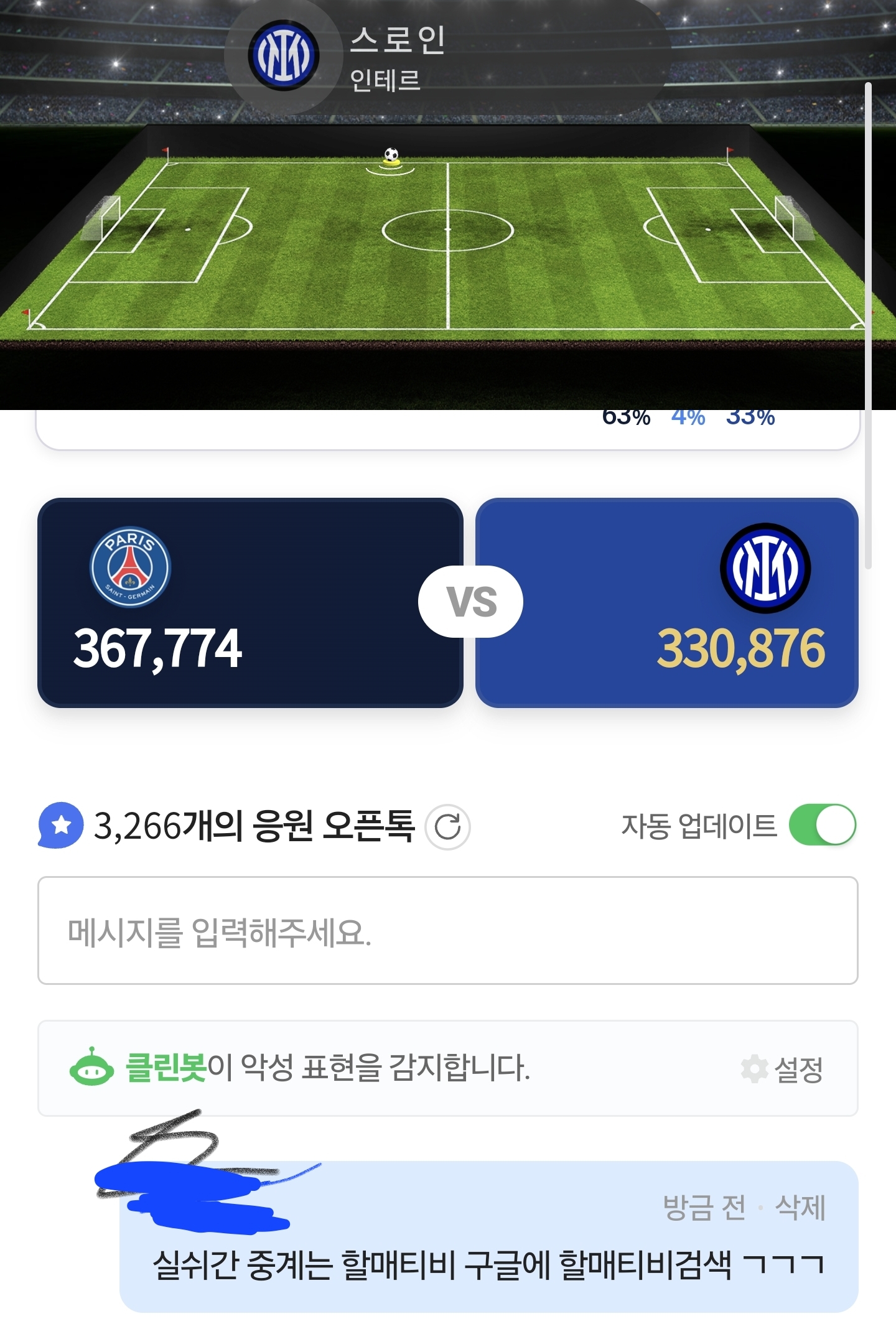Refresh the cheering open talk comments
Screen dimensions: 896x1329
[447, 827]
